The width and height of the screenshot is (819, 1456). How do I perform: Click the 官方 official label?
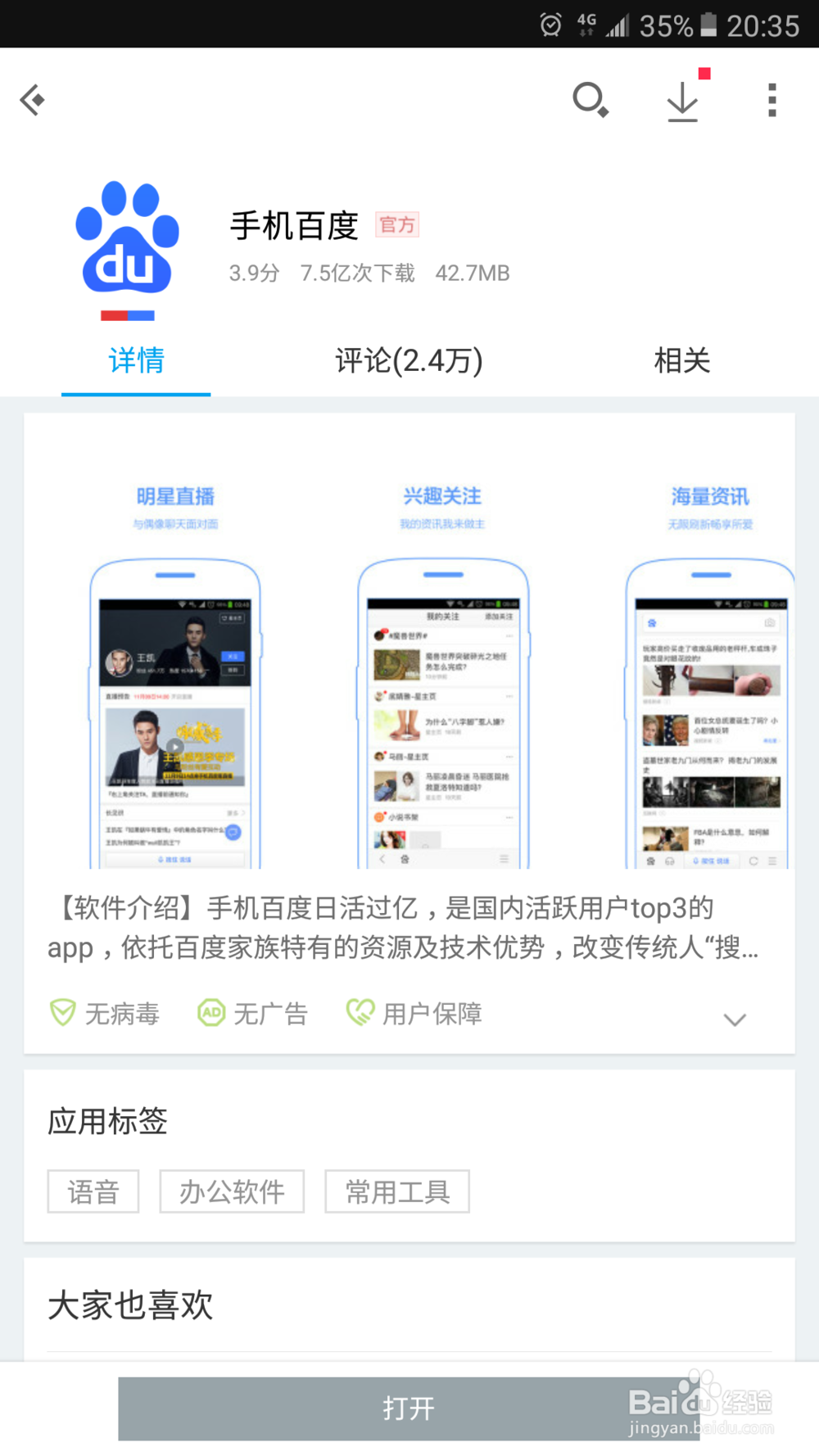click(398, 224)
